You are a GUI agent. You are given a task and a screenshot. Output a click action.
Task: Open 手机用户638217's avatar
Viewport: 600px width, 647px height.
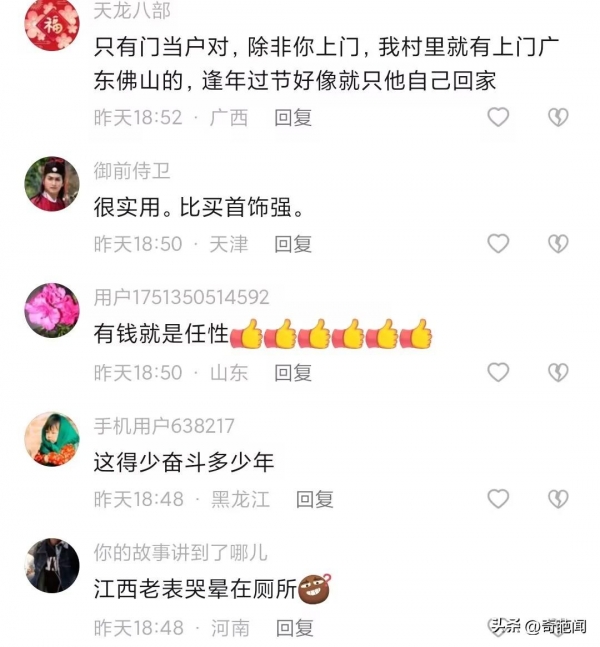[52, 438]
